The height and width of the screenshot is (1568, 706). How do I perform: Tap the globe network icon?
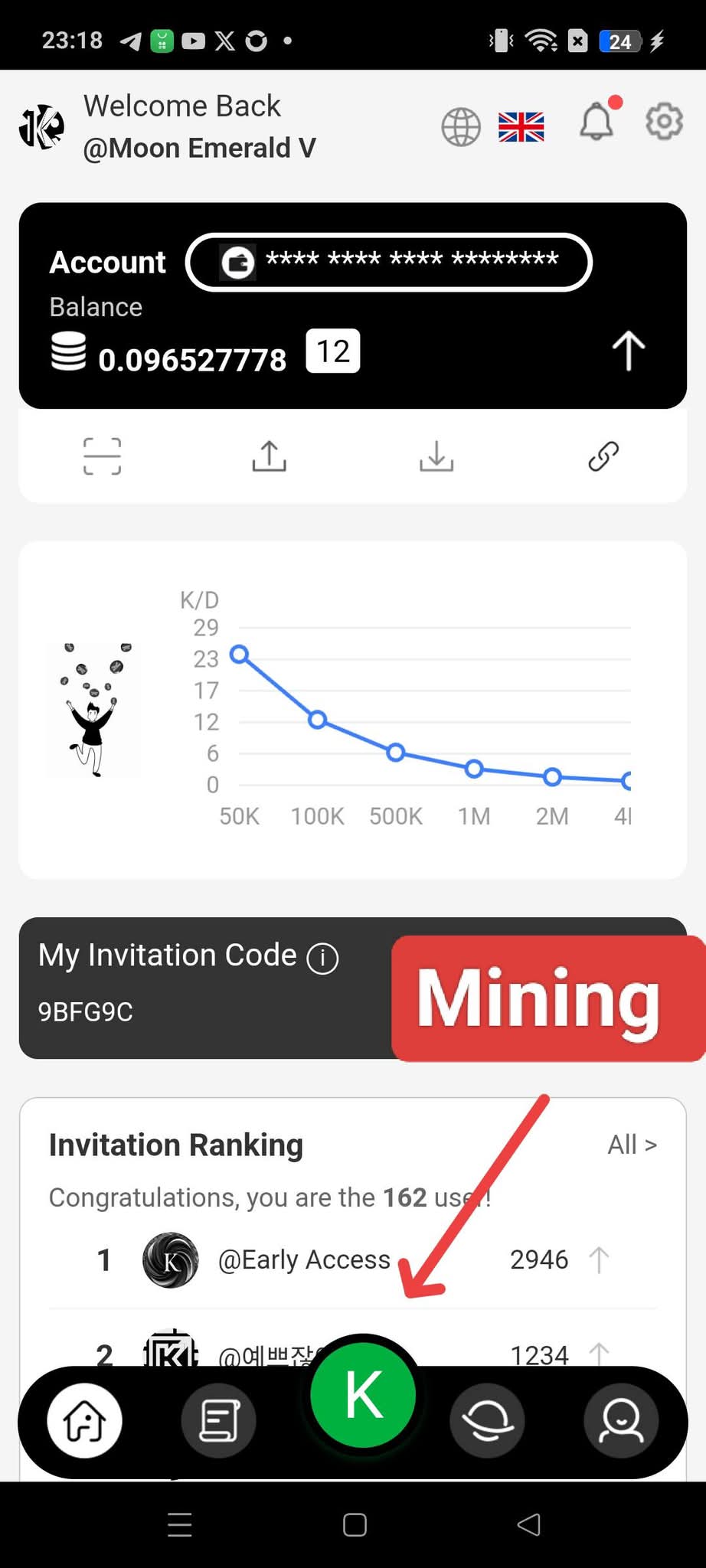tap(461, 127)
